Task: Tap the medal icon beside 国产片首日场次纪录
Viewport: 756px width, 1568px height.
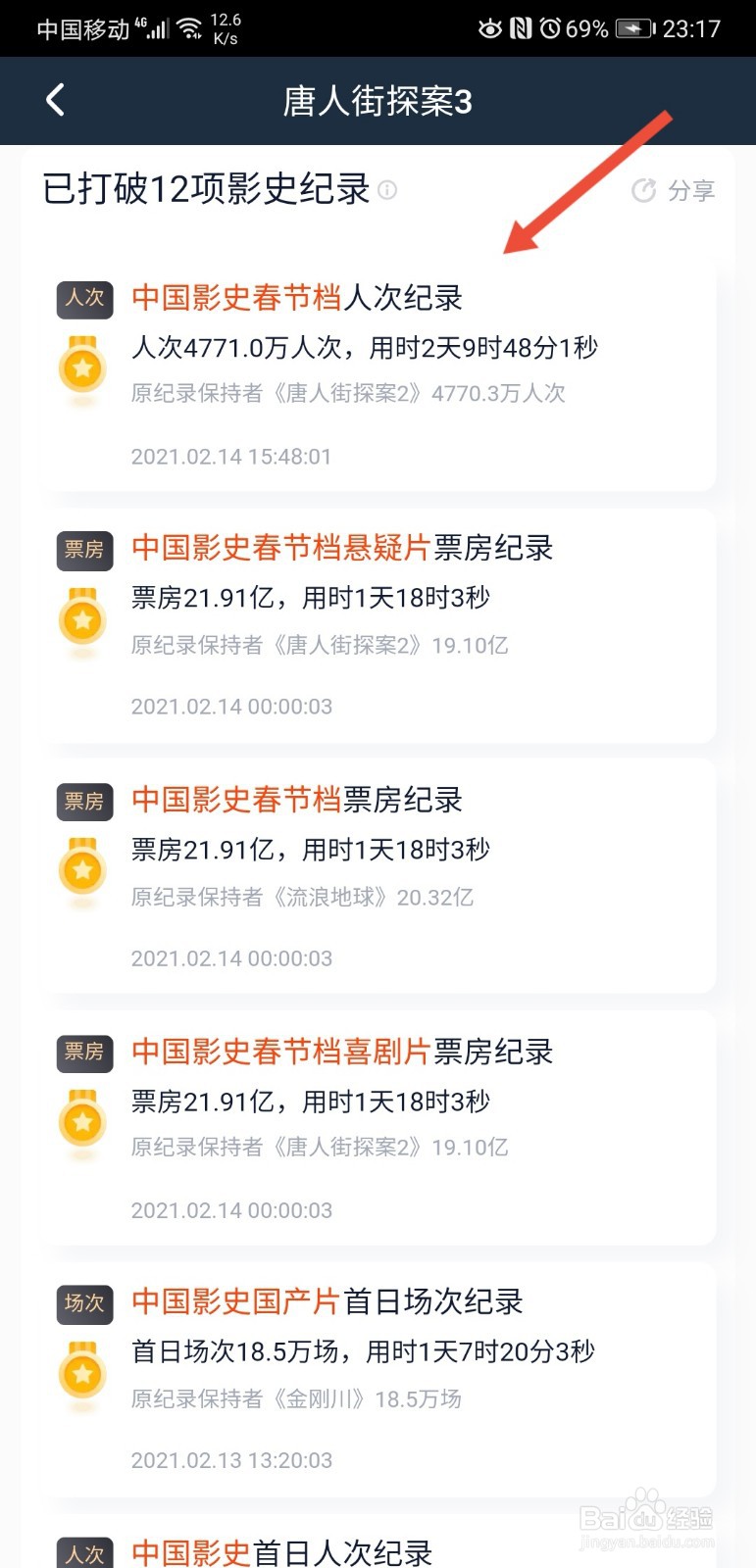Action: 82,1374
